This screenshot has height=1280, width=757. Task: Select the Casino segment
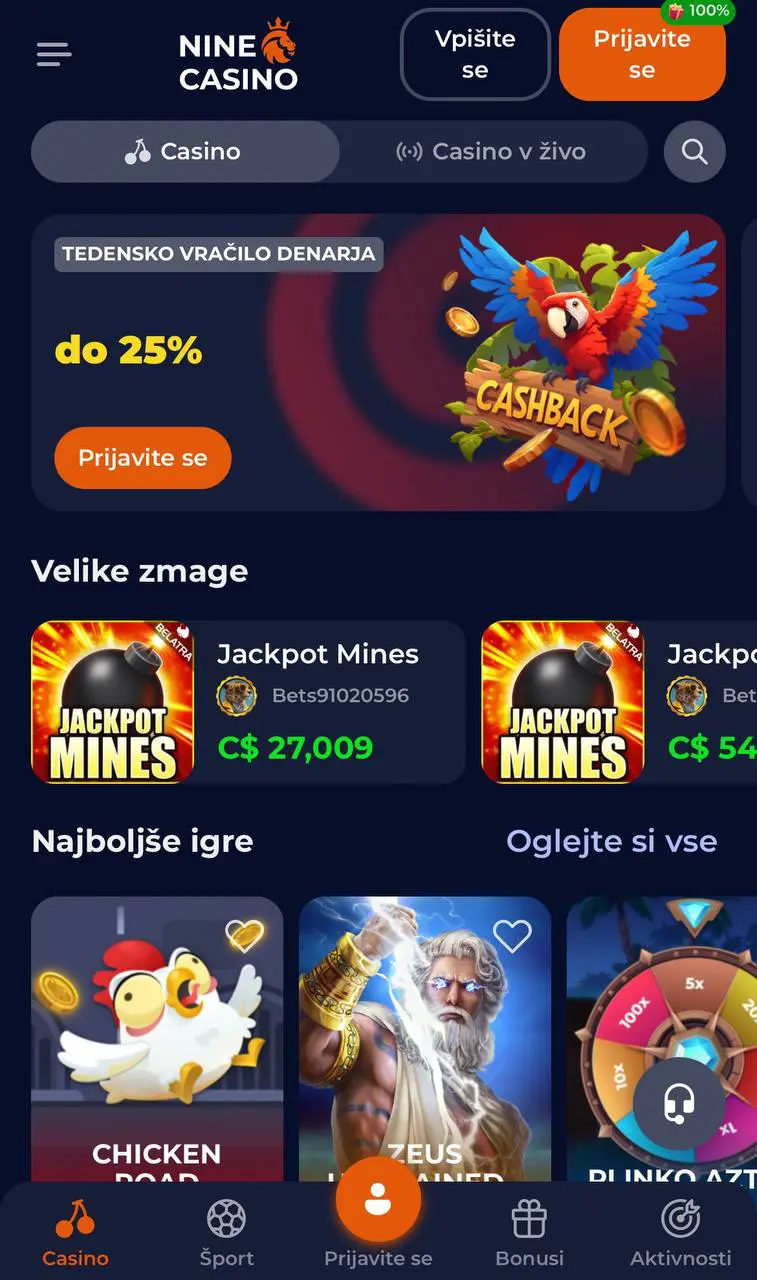click(185, 152)
